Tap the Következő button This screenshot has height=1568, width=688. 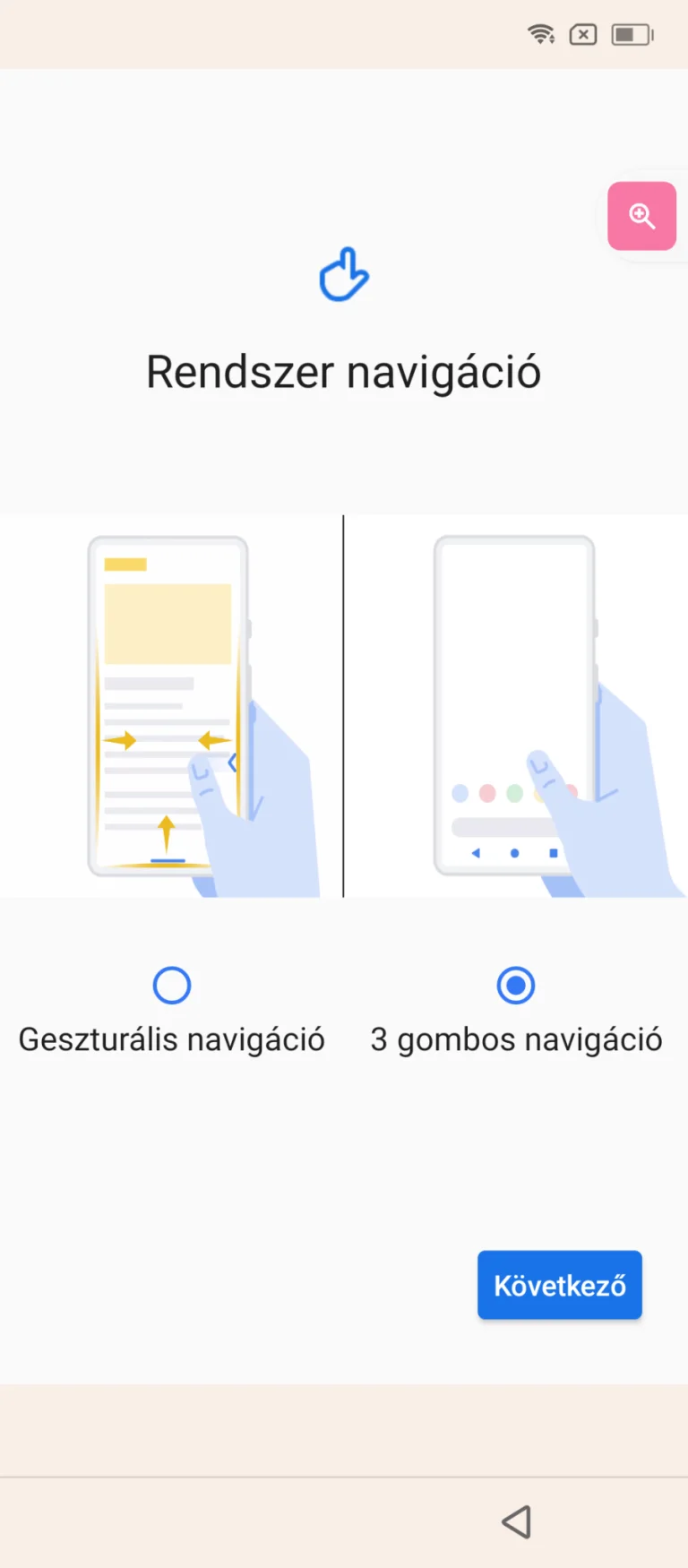(x=559, y=1285)
